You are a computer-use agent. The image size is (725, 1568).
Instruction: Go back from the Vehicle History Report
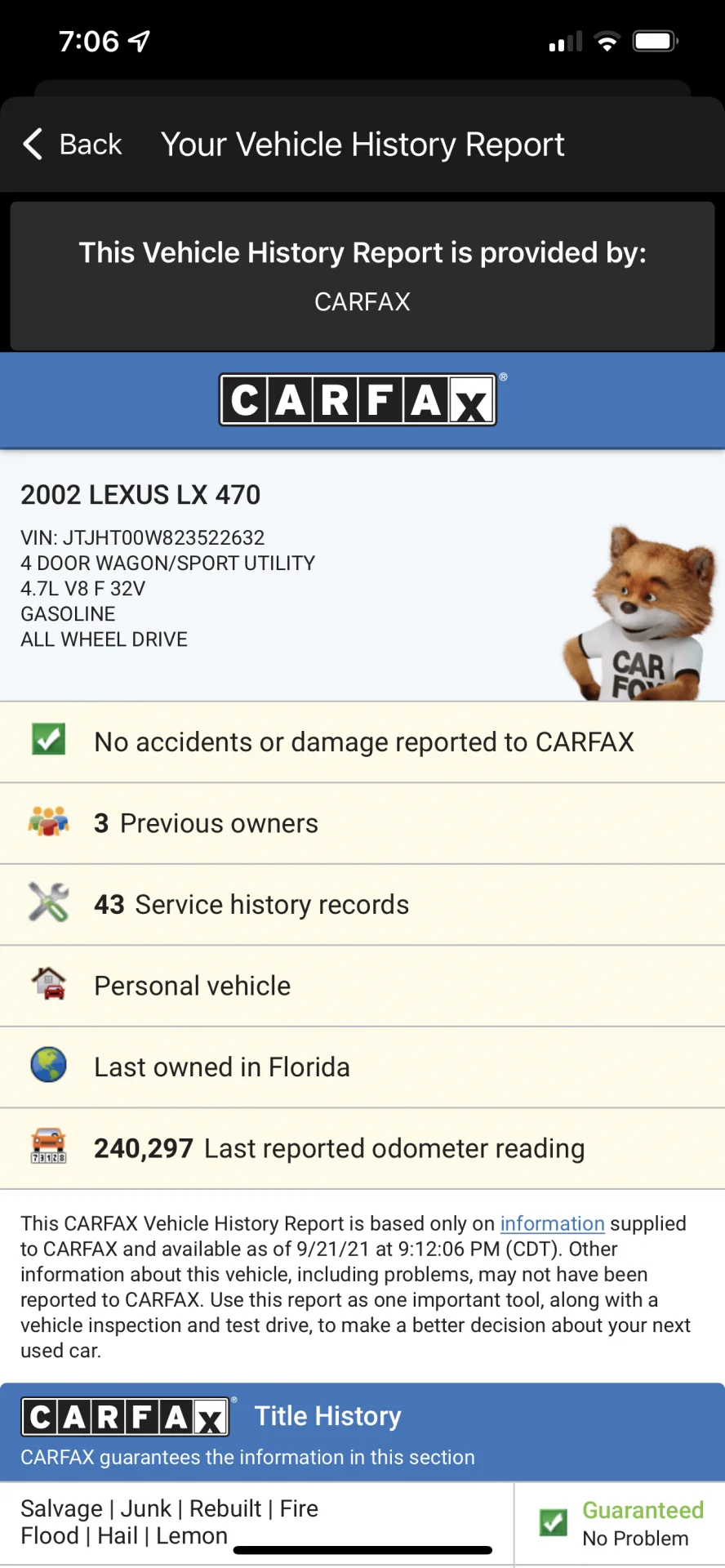[73, 145]
